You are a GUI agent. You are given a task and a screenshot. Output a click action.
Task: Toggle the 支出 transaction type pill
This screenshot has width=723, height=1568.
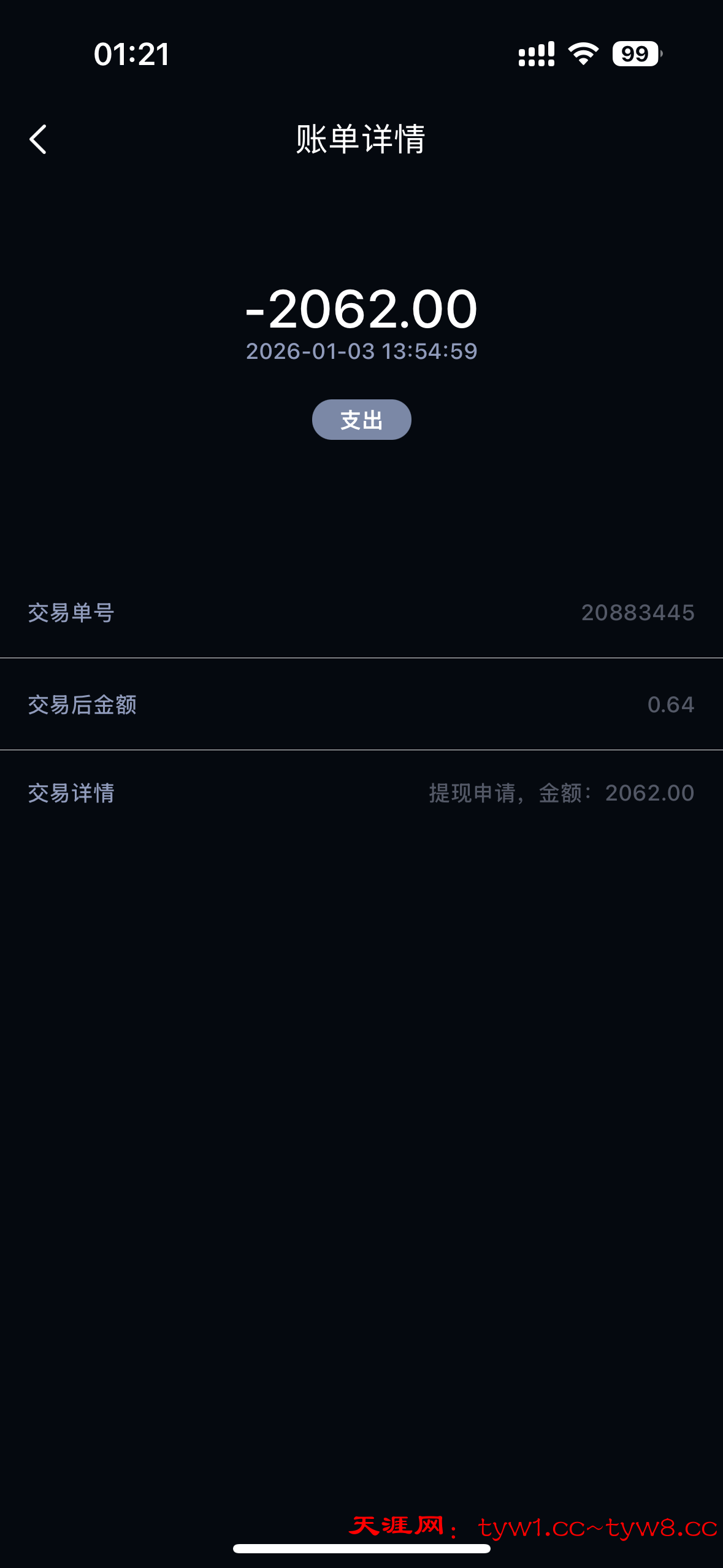point(361,419)
